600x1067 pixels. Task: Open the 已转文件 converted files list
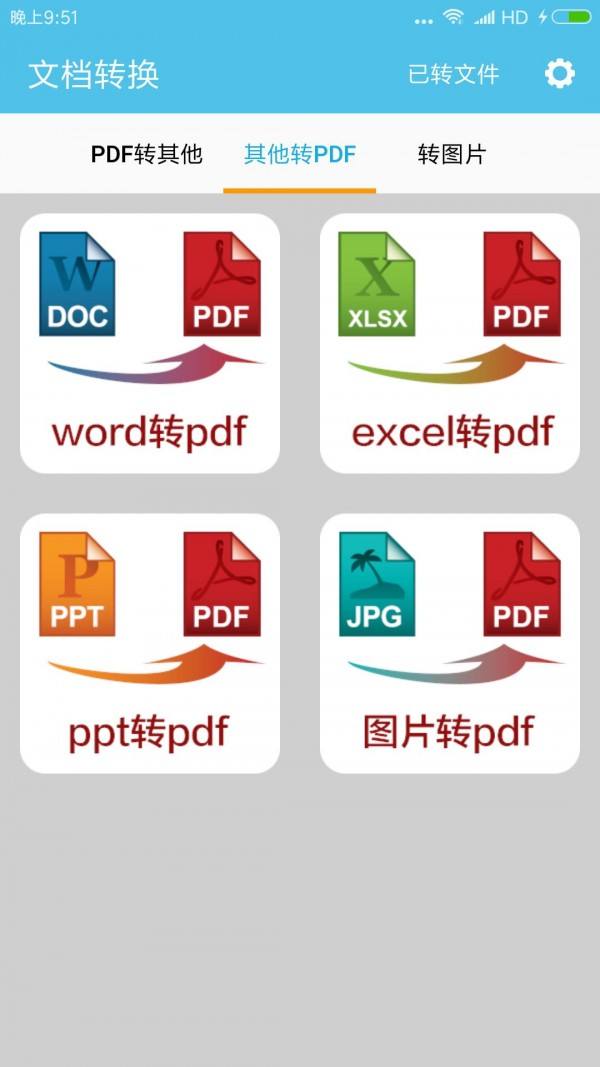click(x=453, y=74)
